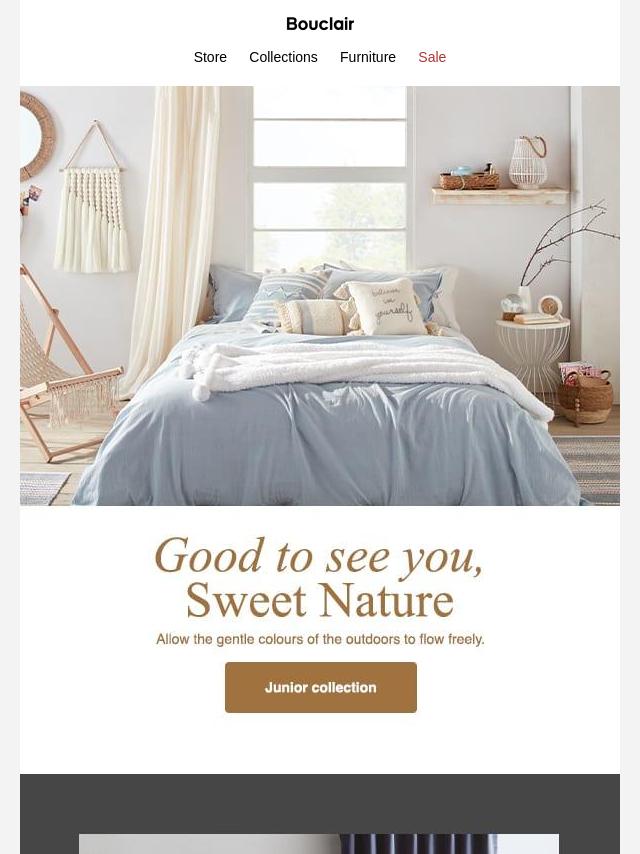
Task: Tap the Junior collection button
Action: point(320,687)
